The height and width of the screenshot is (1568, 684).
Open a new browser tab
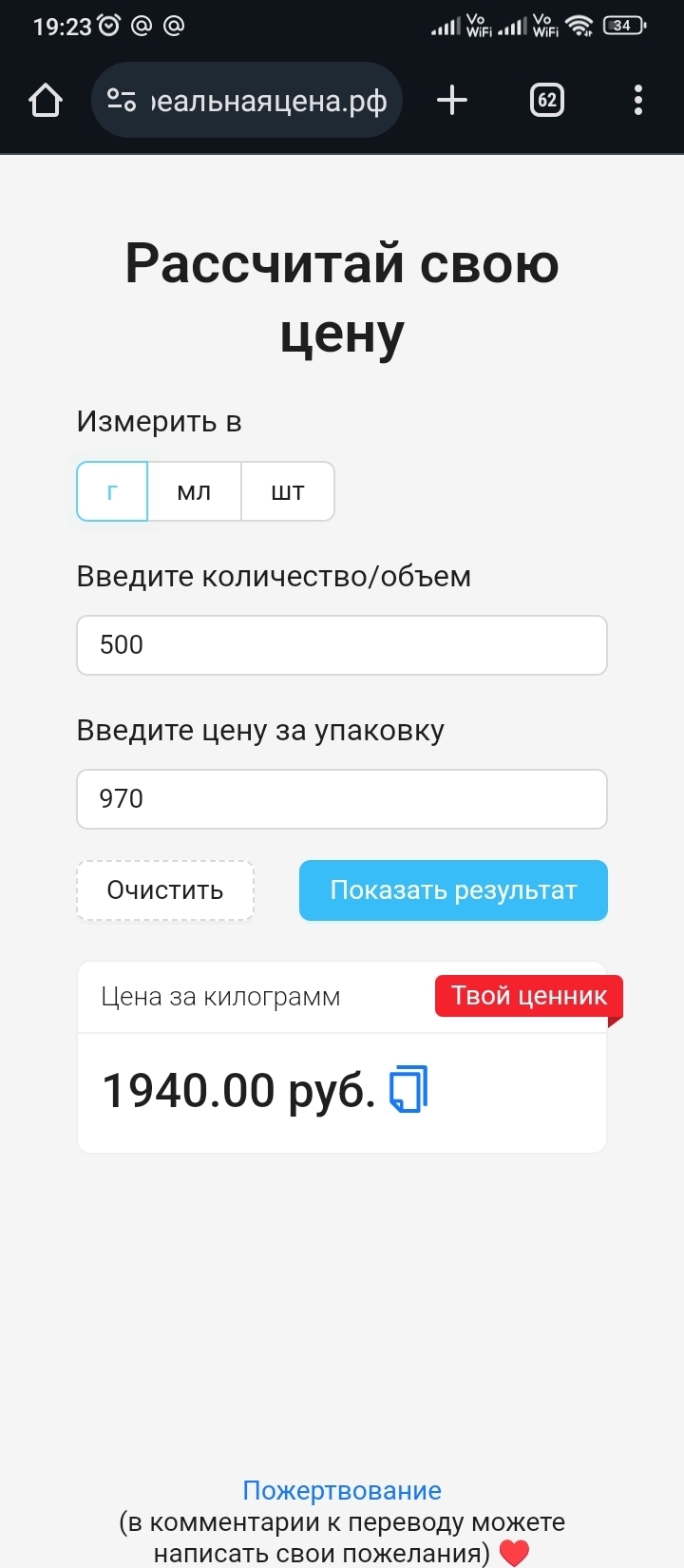point(452,100)
